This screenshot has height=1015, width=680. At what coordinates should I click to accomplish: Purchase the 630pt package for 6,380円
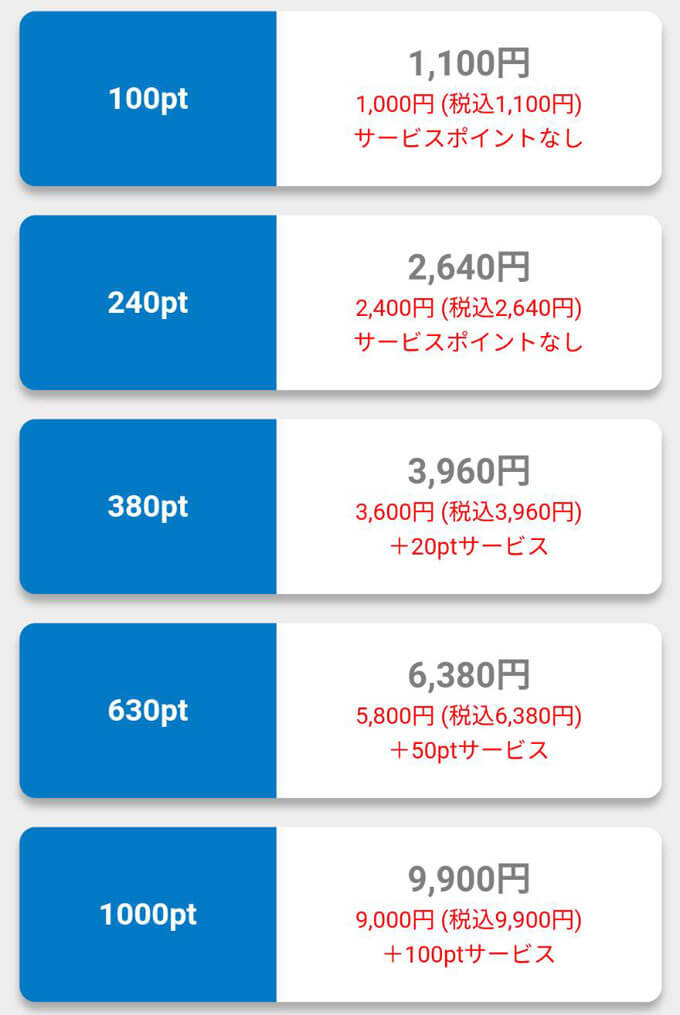(340, 711)
